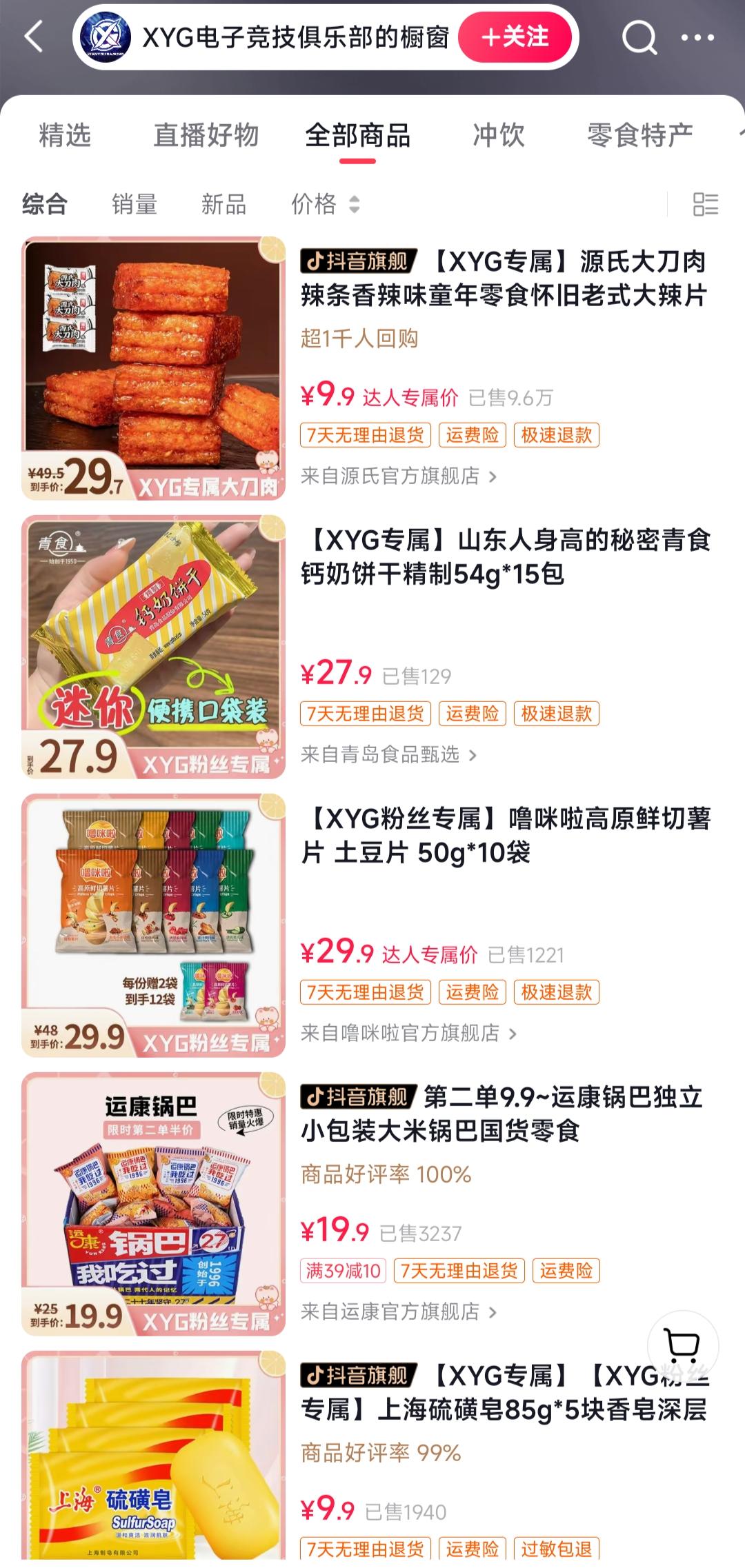
Task: Open the floating shopping cart
Action: tap(682, 1345)
